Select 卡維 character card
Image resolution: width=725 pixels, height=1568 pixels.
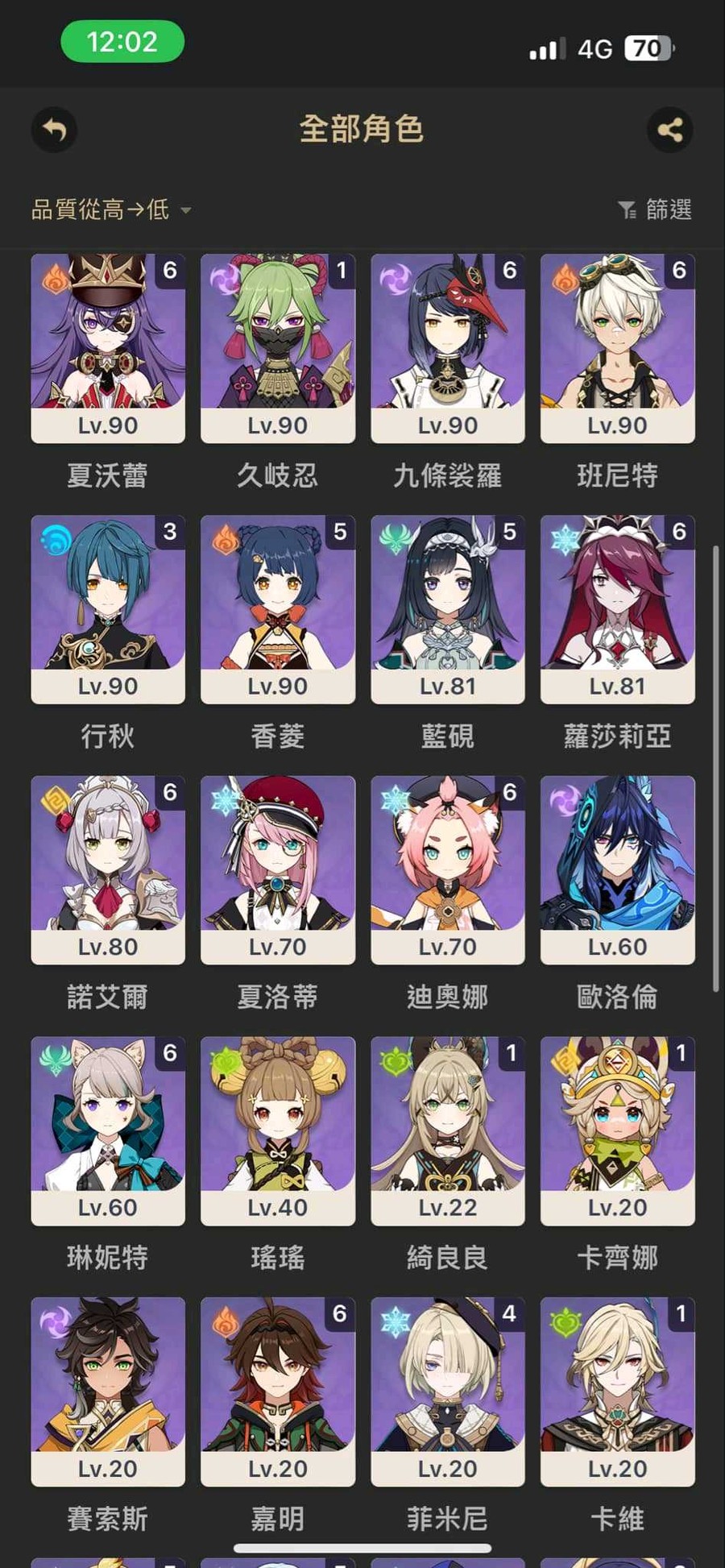[618, 1392]
